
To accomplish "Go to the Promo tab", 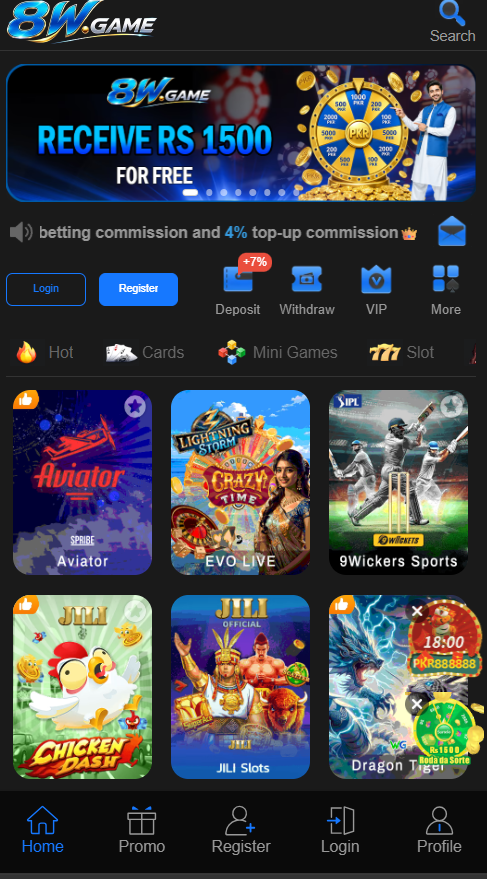I will [x=142, y=830].
